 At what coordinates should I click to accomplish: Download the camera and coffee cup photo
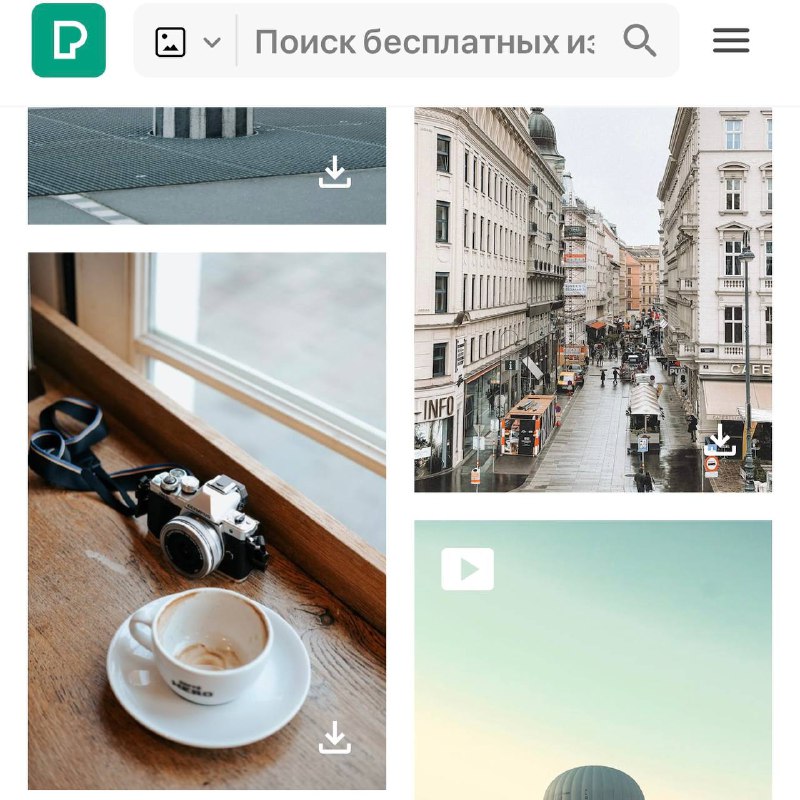pos(335,738)
